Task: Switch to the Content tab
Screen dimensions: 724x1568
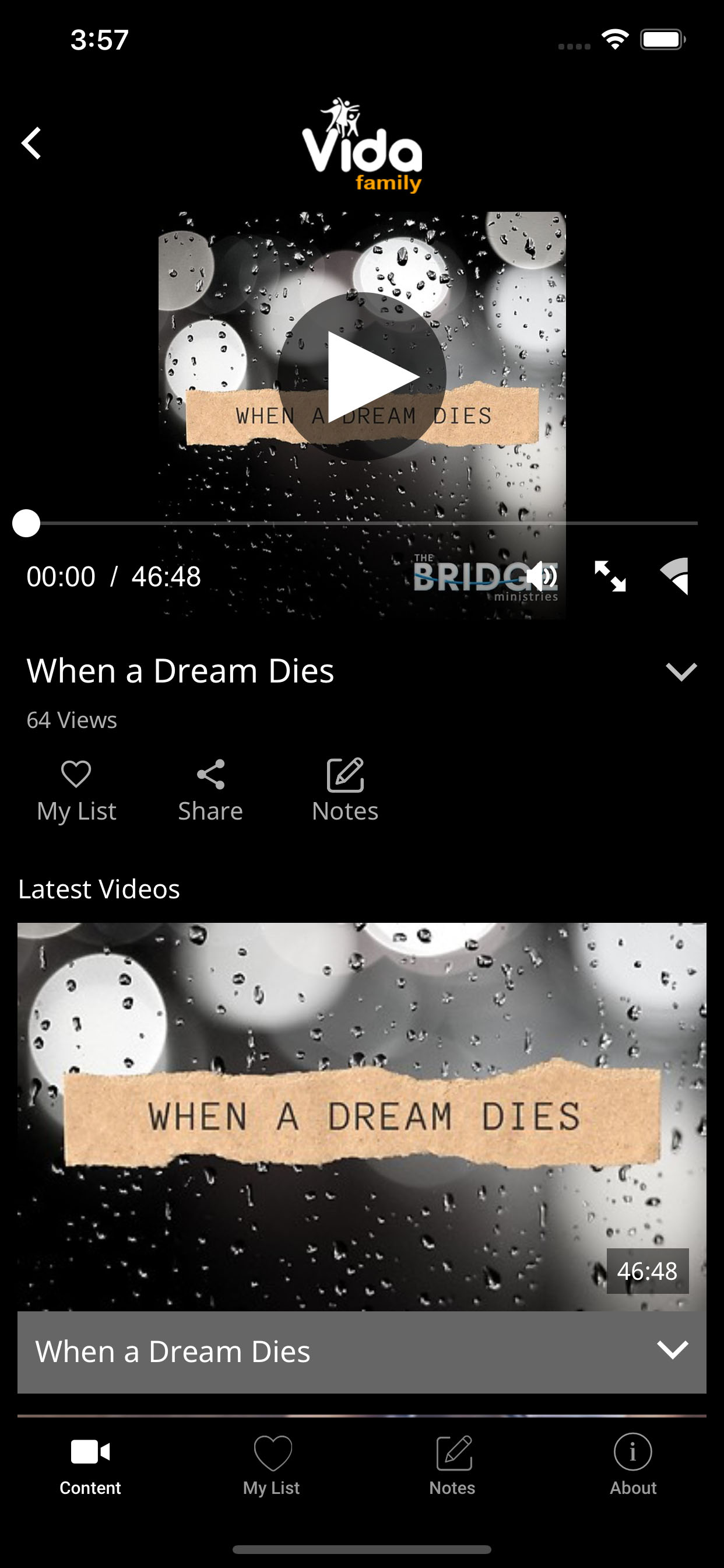Action: tap(90, 1467)
